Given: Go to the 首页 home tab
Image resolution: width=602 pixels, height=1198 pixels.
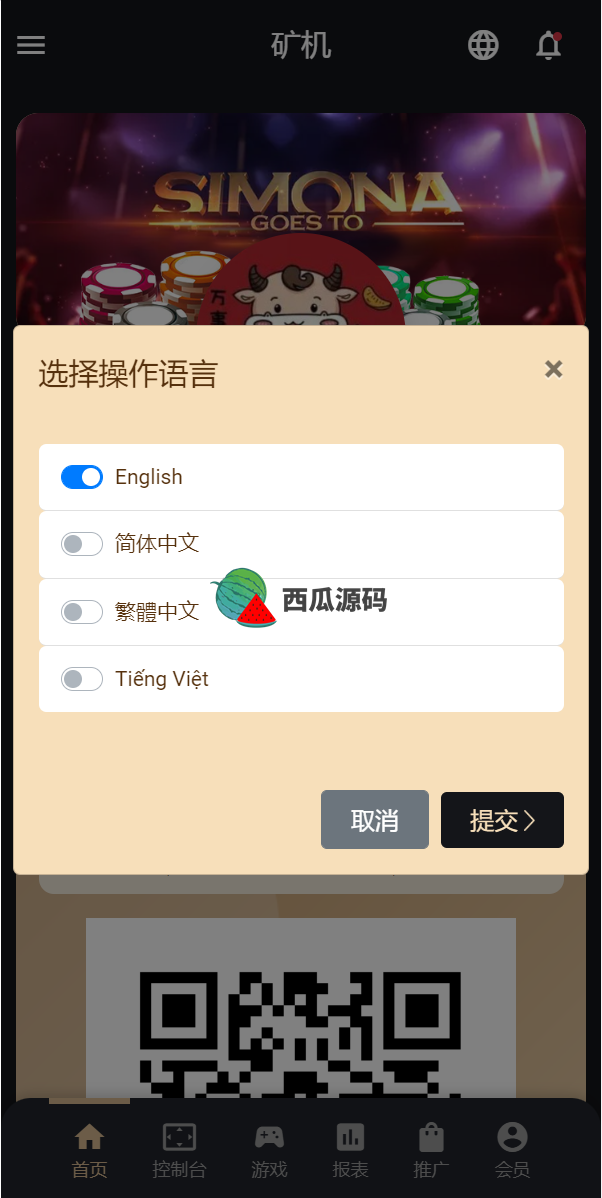Looking at the screenshot, I should (x=90, y=1150).
